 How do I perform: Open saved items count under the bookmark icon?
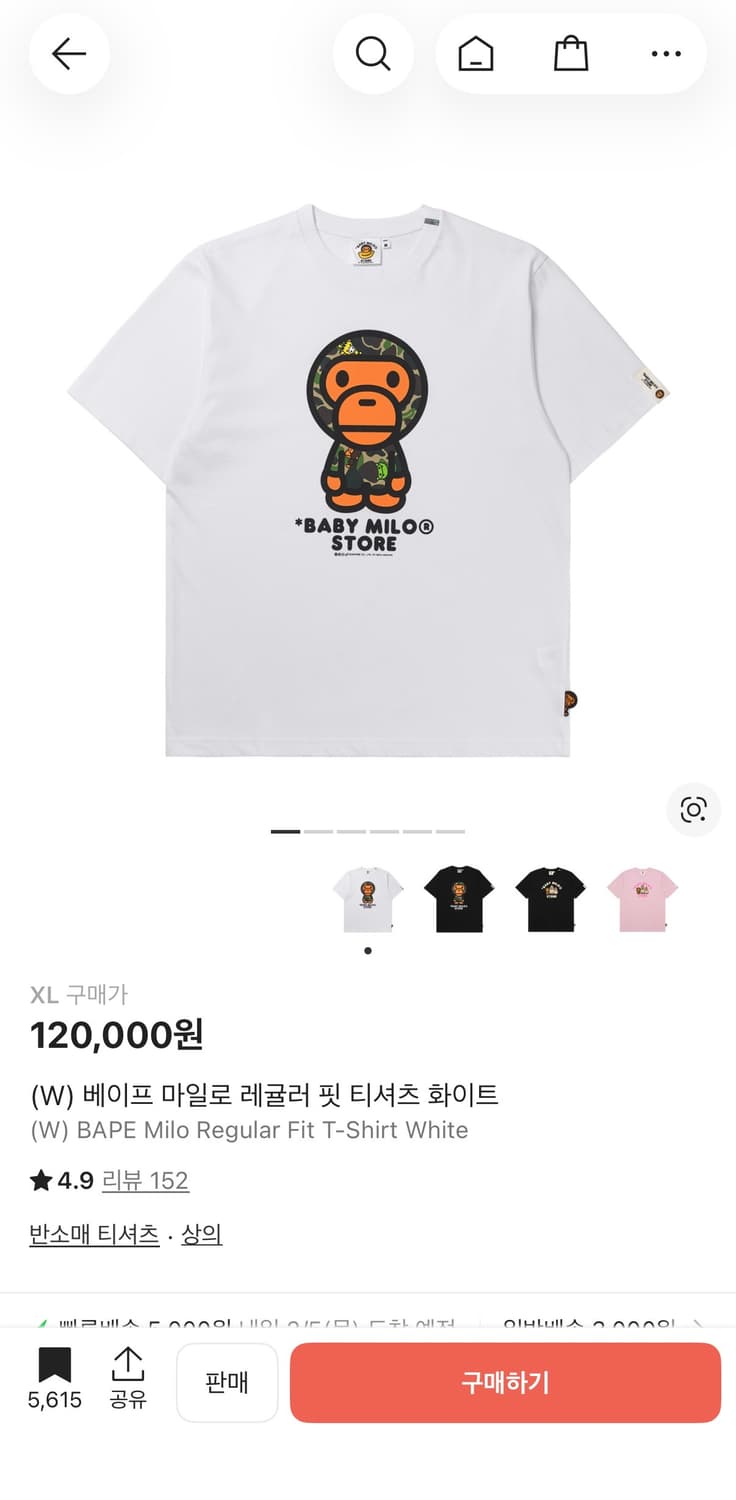pos(54,1400)
